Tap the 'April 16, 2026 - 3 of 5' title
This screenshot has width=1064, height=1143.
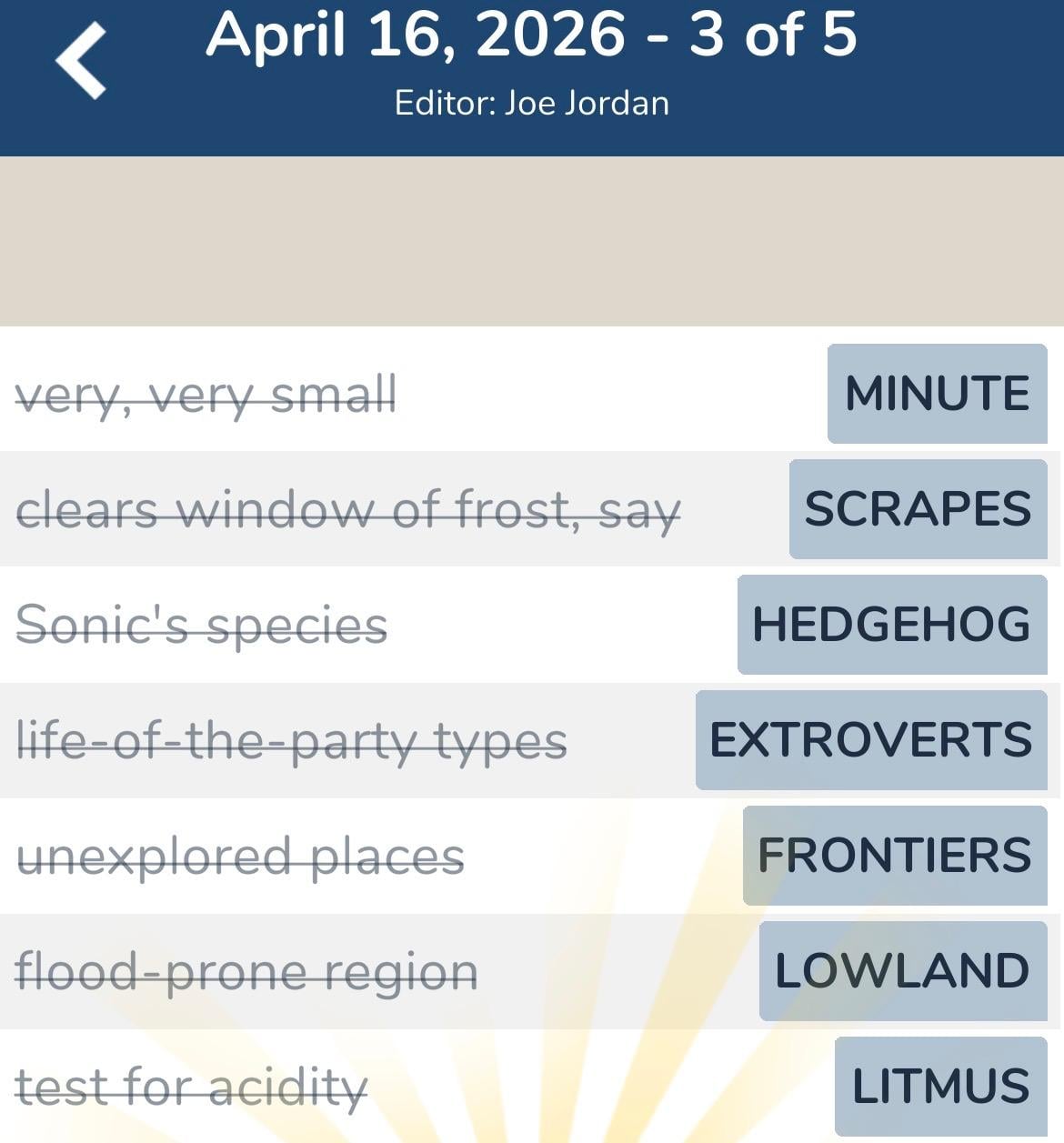point(532,36)
